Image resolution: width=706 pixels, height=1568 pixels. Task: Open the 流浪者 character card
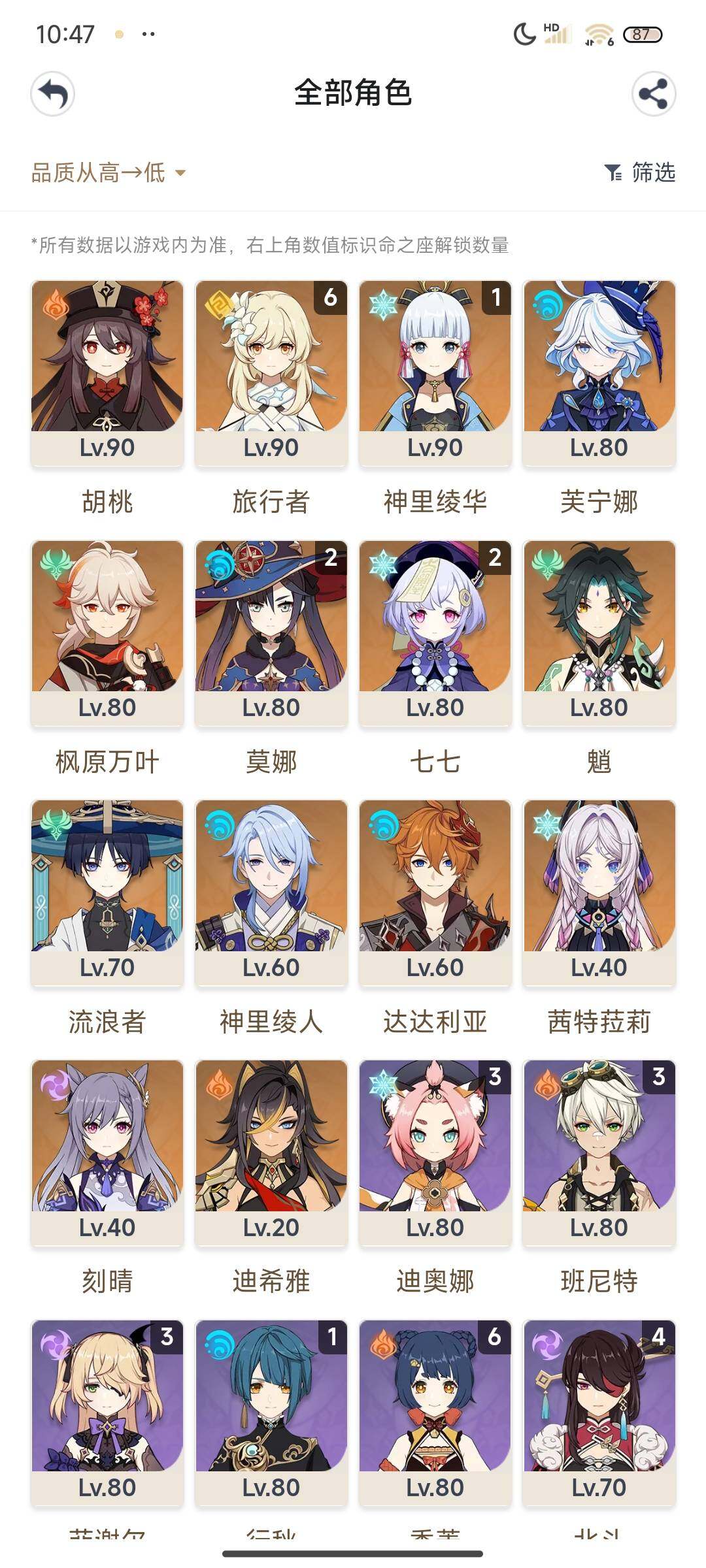tap(107, 892)
